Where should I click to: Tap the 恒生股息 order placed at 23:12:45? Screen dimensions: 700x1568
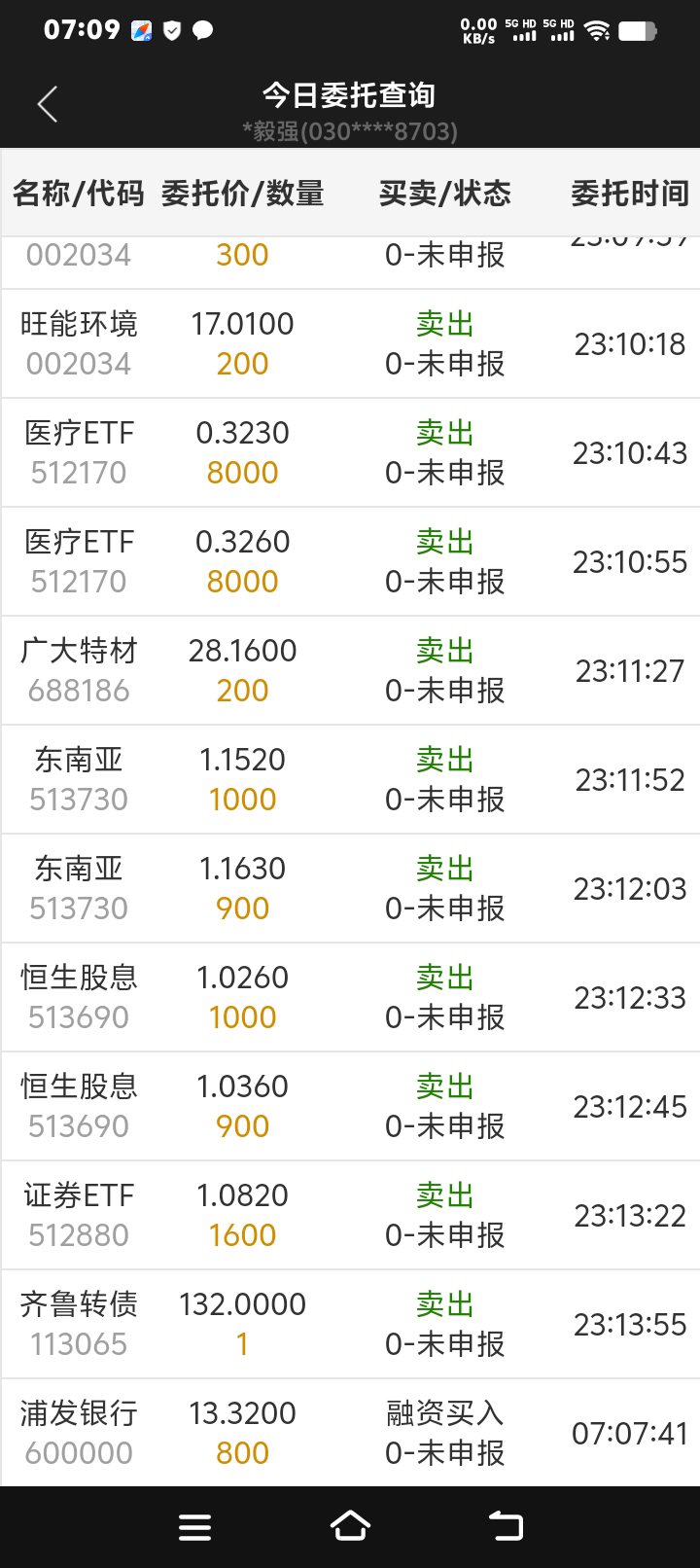click(350, 1106)
